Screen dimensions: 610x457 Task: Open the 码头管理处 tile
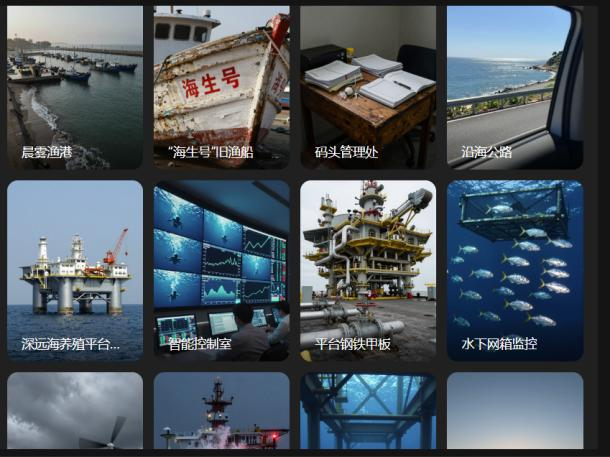click(368, 87)
